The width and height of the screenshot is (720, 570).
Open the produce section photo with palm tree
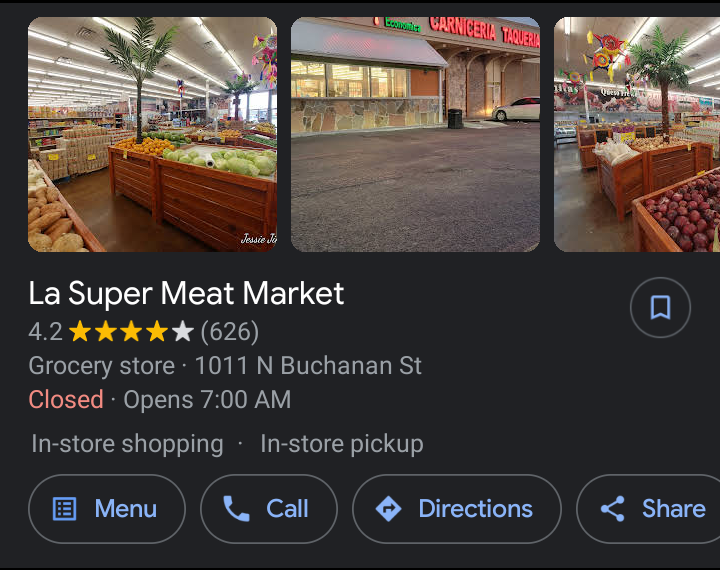tap(152, 134)
